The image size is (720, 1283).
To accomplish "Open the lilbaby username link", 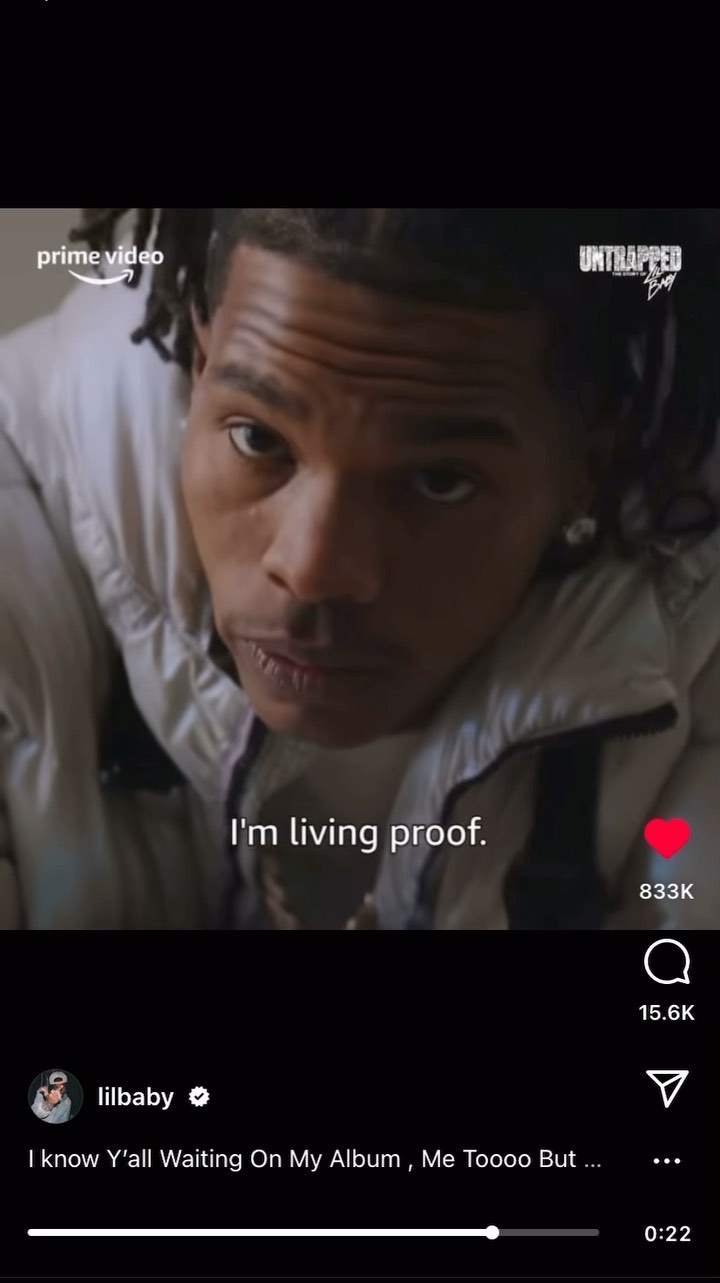I will click(135, 1097).
